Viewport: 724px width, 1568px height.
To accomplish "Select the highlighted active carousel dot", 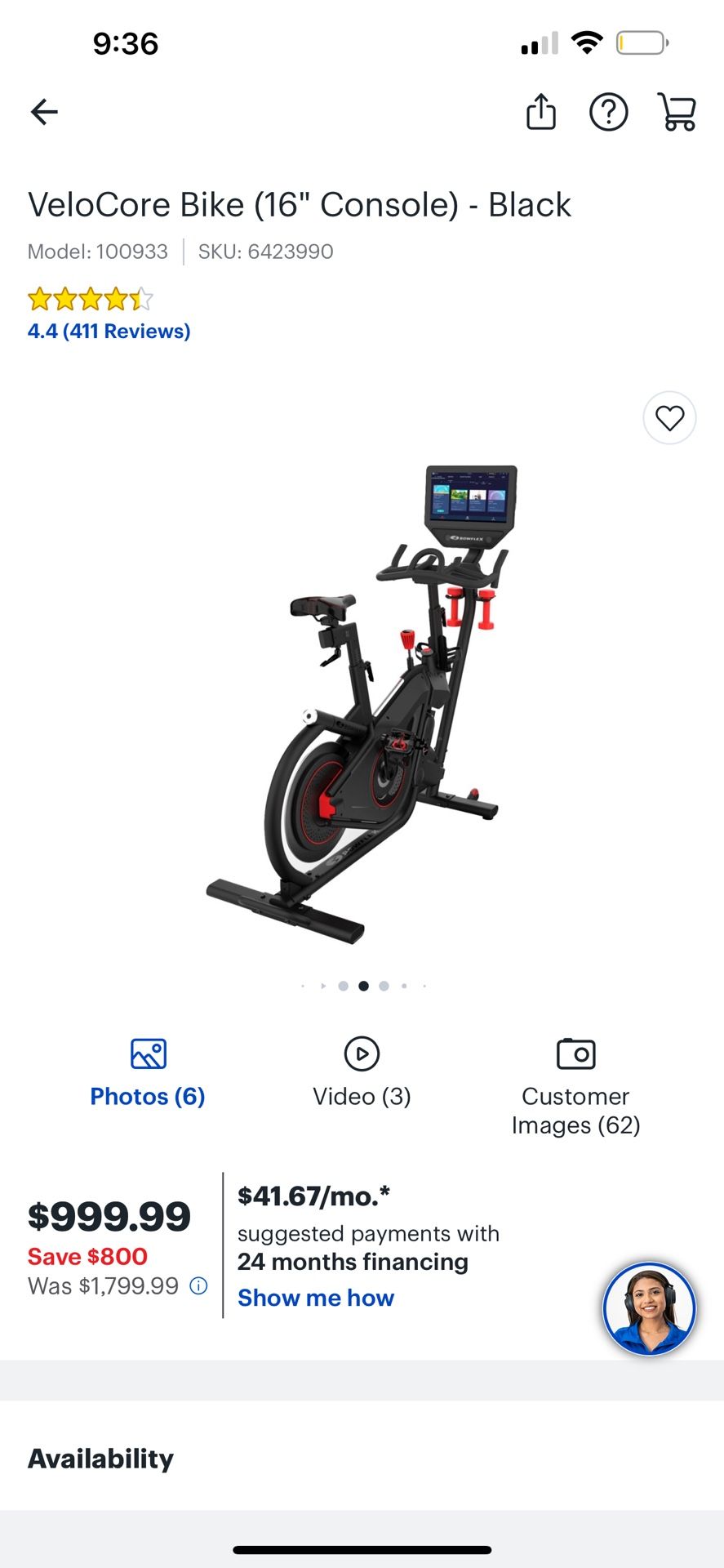I will [x=363, y=986].
